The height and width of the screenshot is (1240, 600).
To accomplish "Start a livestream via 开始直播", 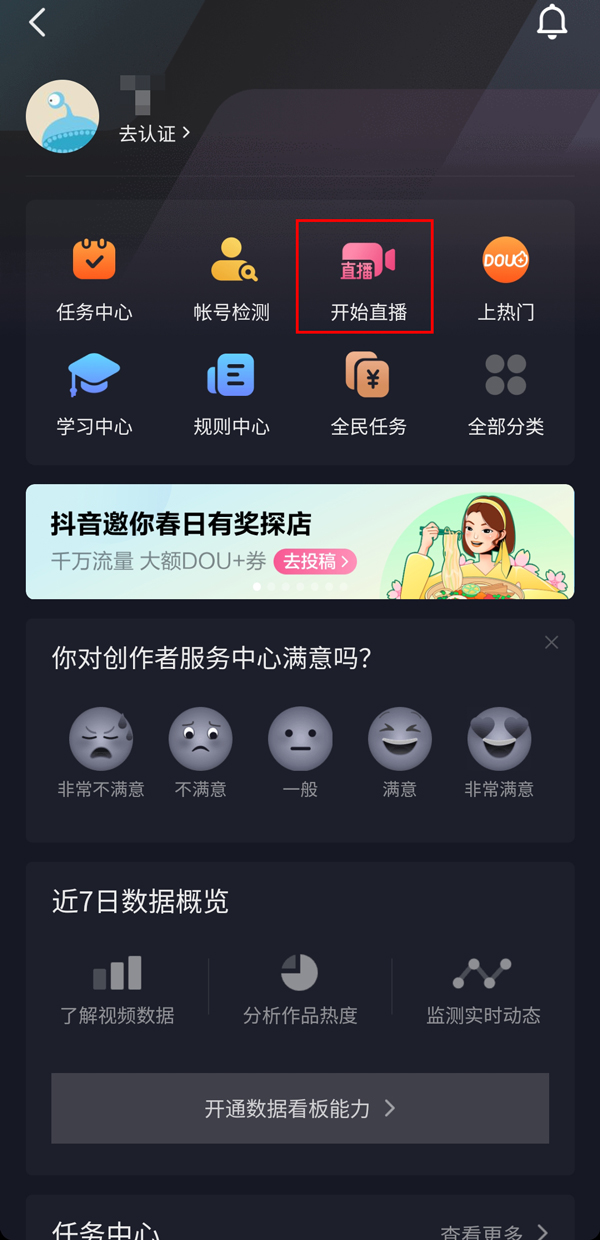I will tap(368, 278).
